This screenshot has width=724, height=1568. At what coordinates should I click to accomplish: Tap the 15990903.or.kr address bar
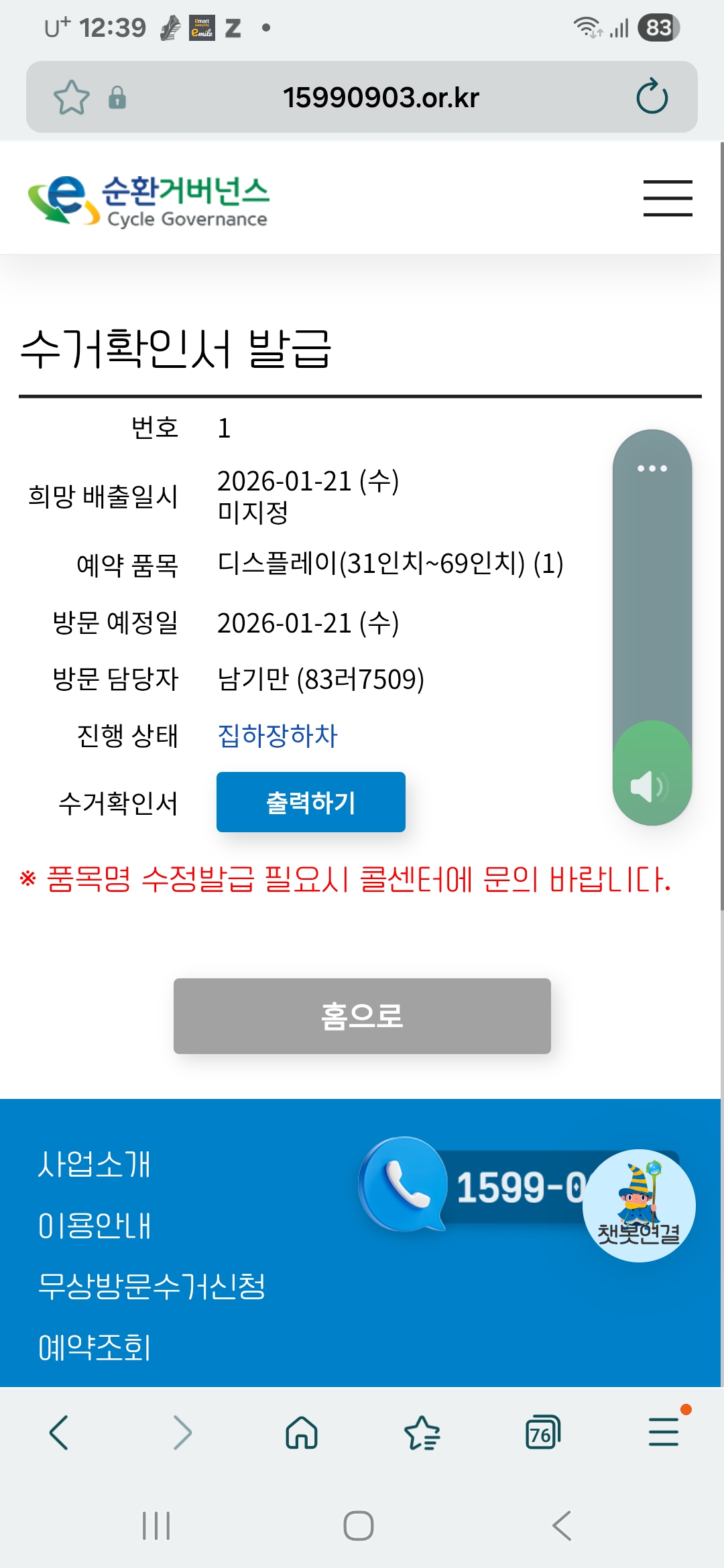[380, 98]
